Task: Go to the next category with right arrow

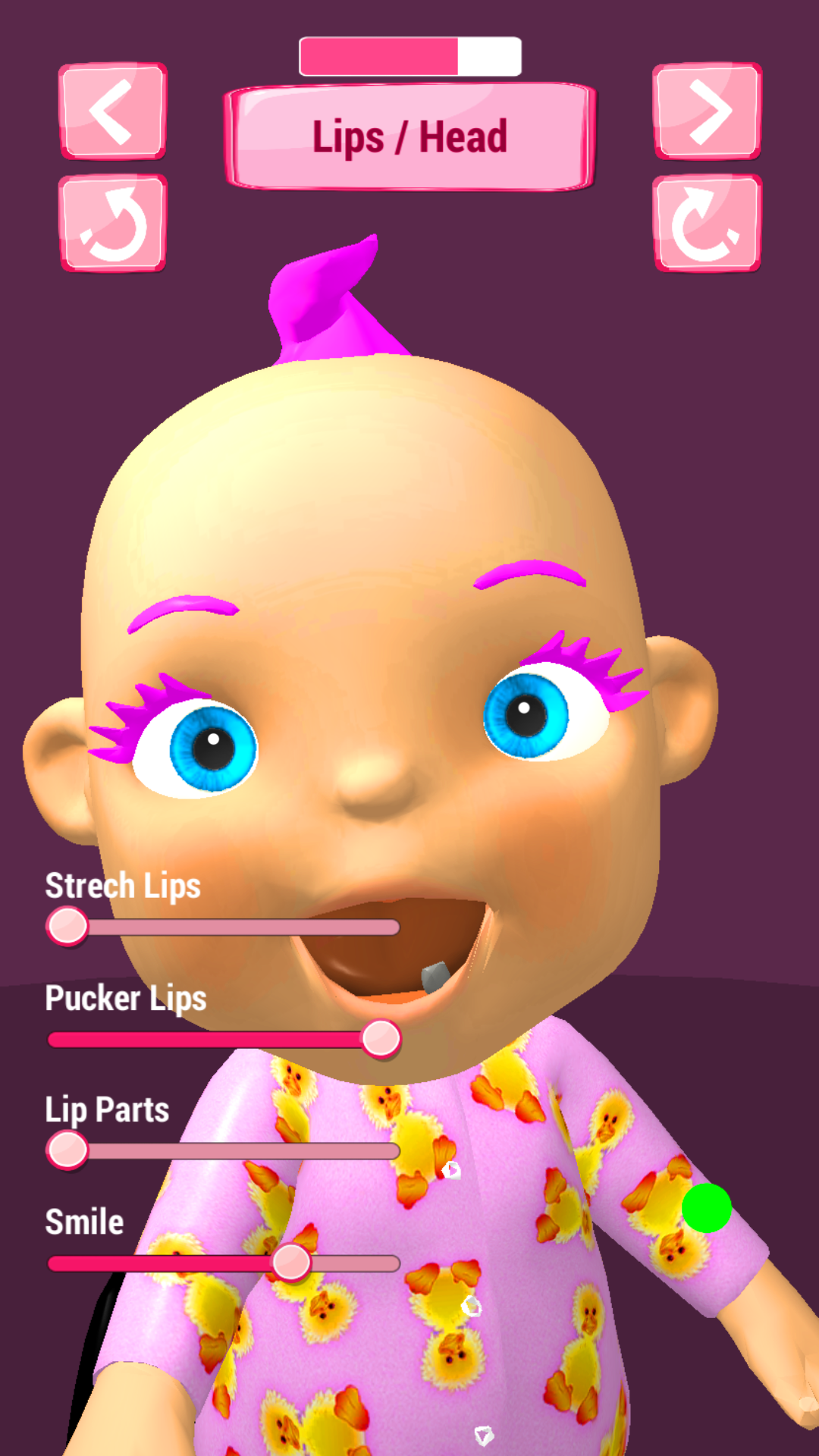Action: tap(707, 111)
